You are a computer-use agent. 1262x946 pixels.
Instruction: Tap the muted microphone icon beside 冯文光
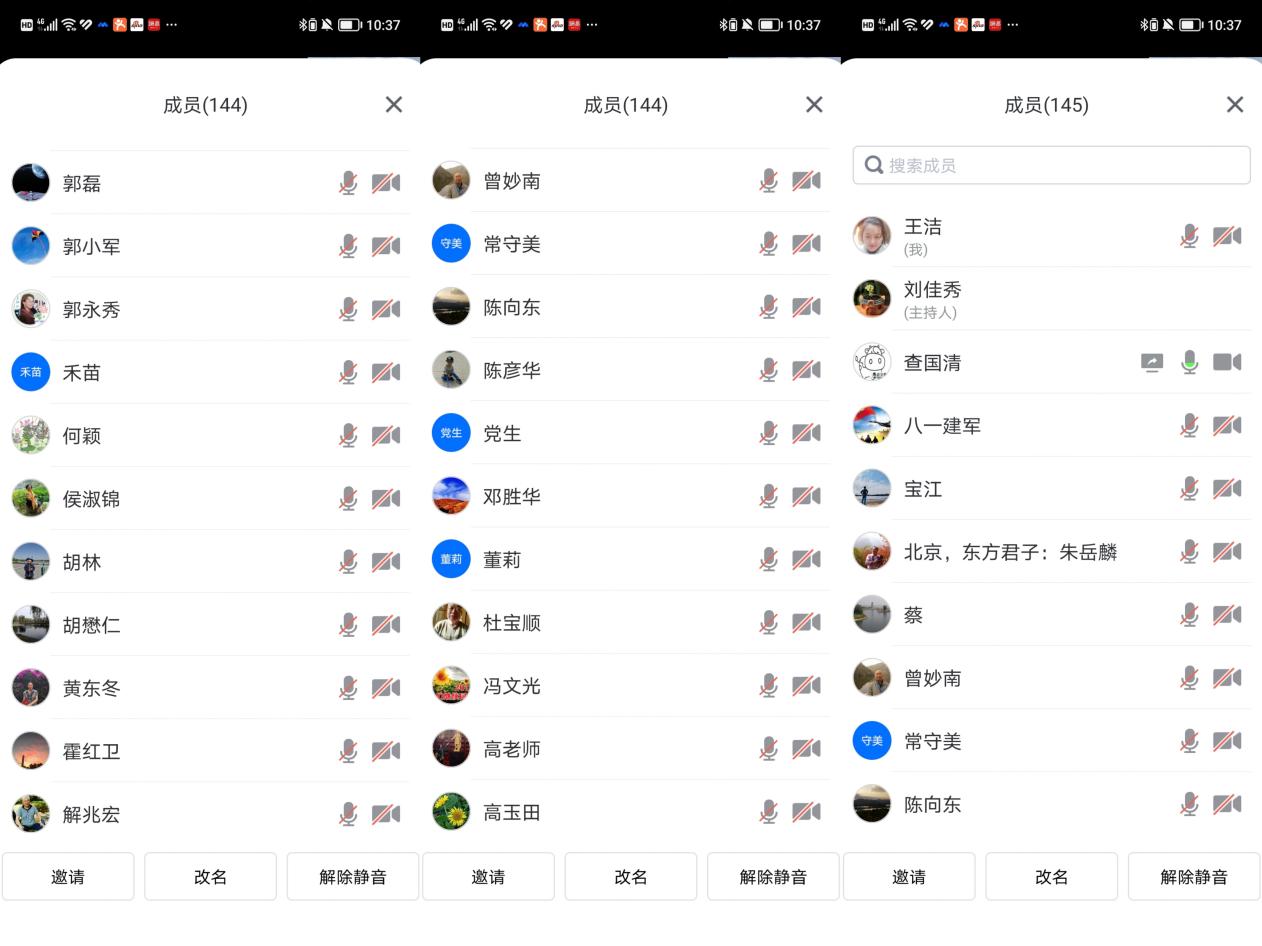click(x=768, y=685)
